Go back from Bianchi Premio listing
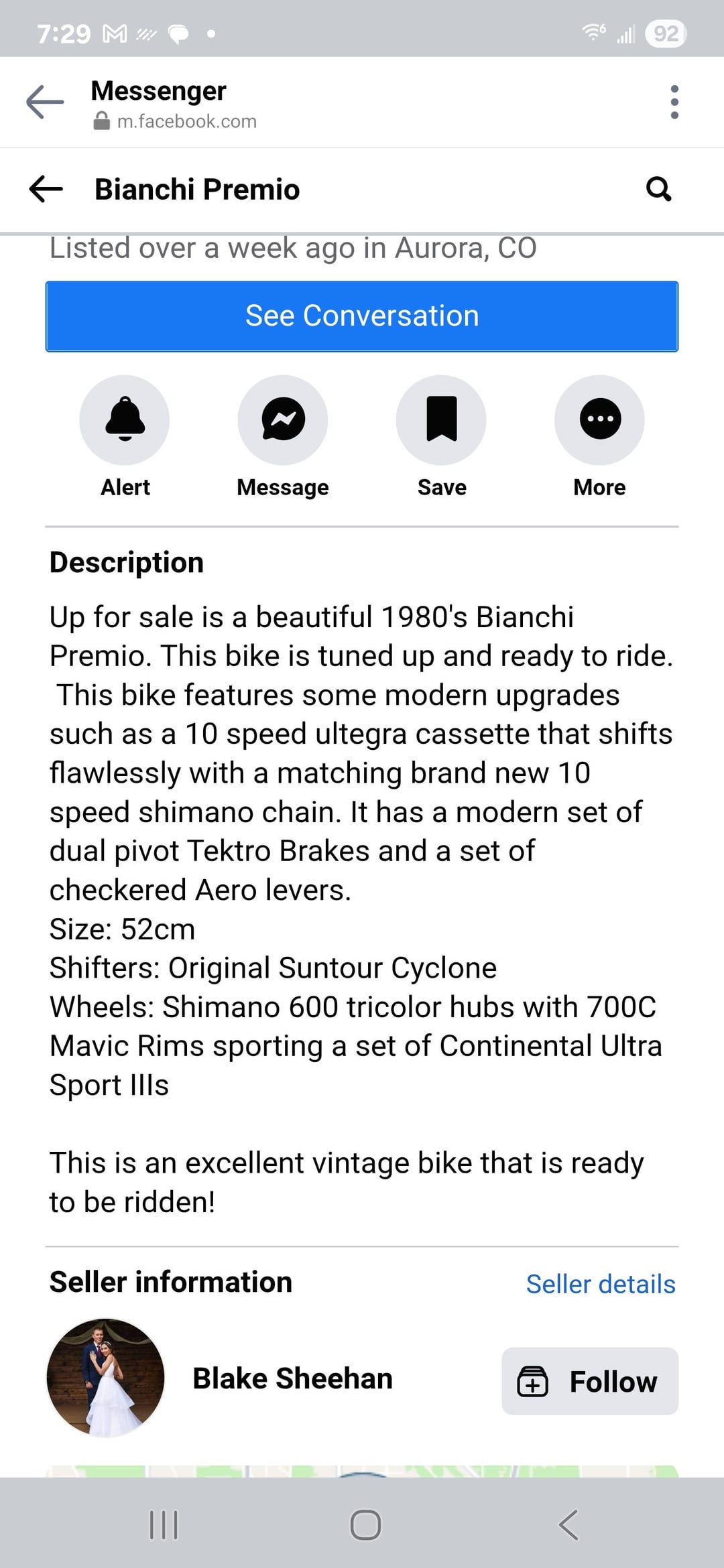Image resolution: width=724 pixels, height=1568 pixels. [x=46, y=189]
